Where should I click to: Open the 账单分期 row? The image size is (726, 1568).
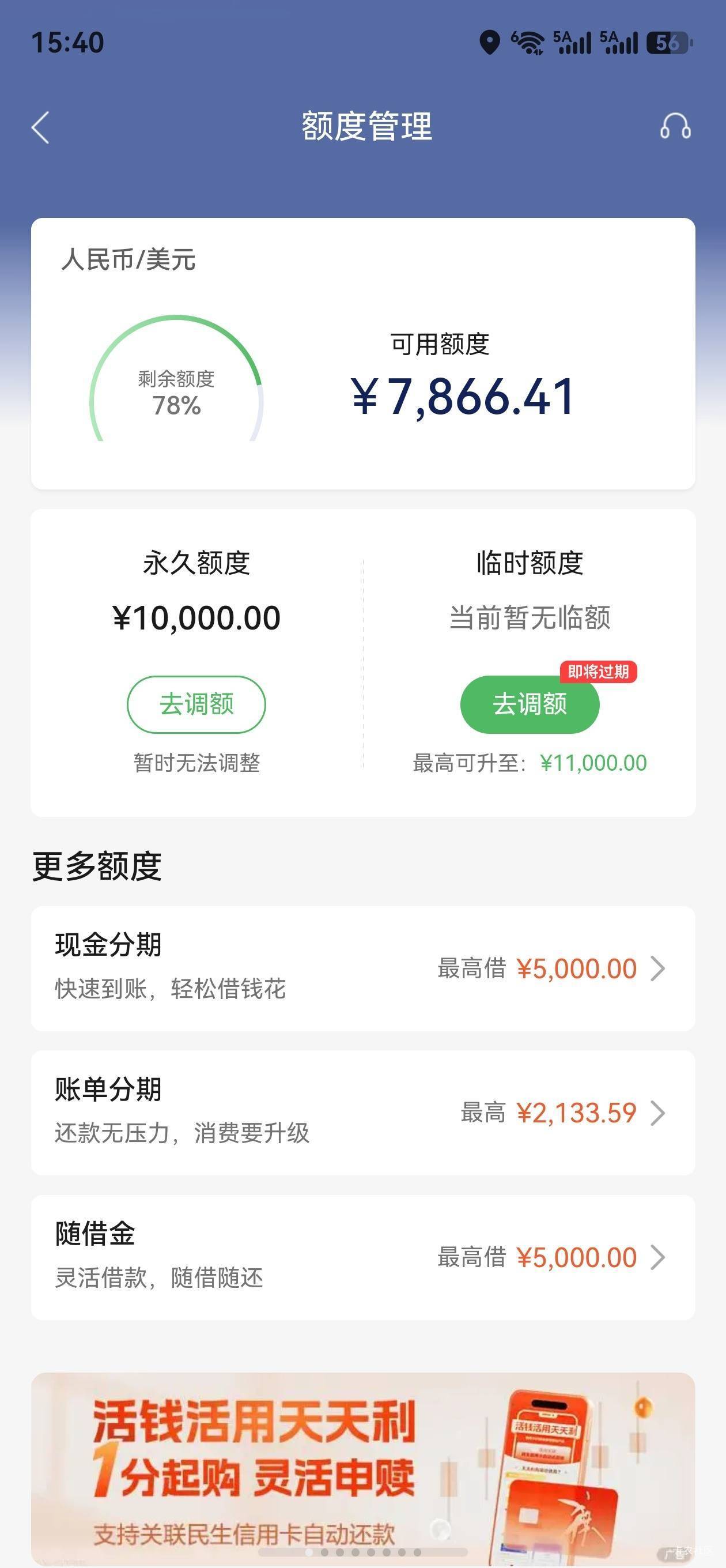coord(362,1113)
